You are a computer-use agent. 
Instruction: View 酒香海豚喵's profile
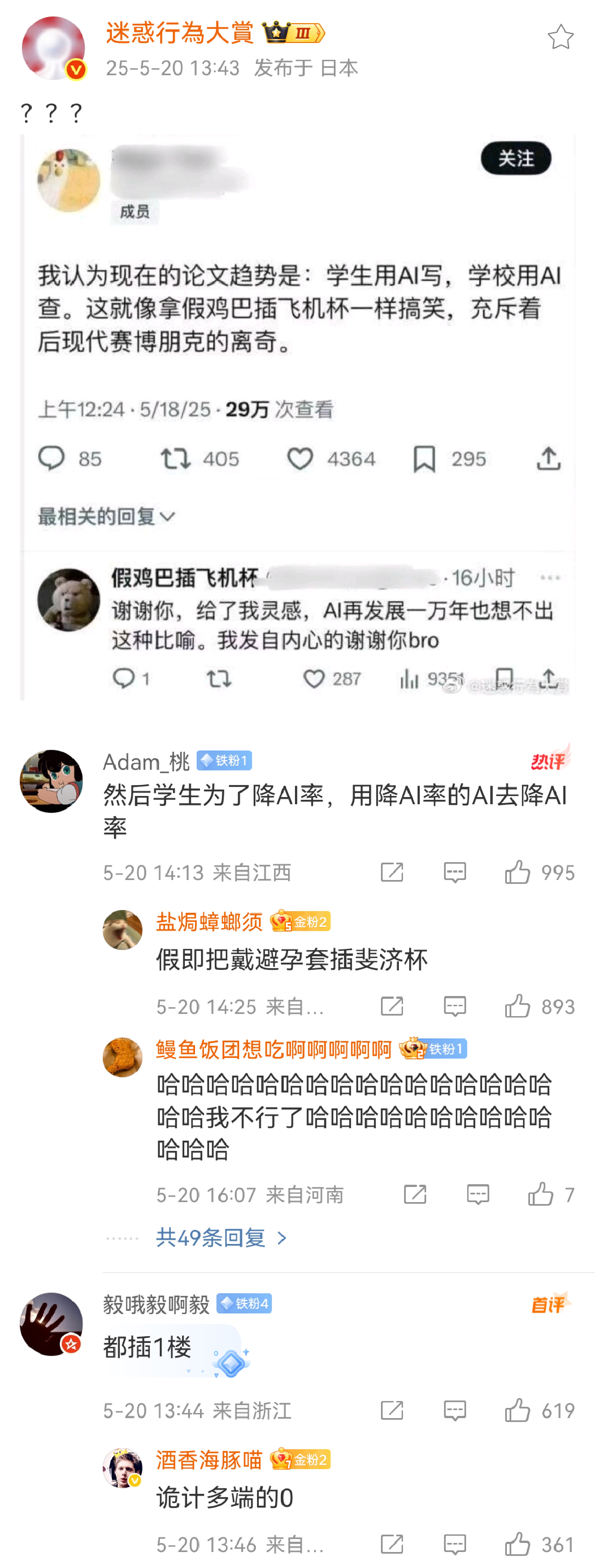click(x=209, y=1460)
